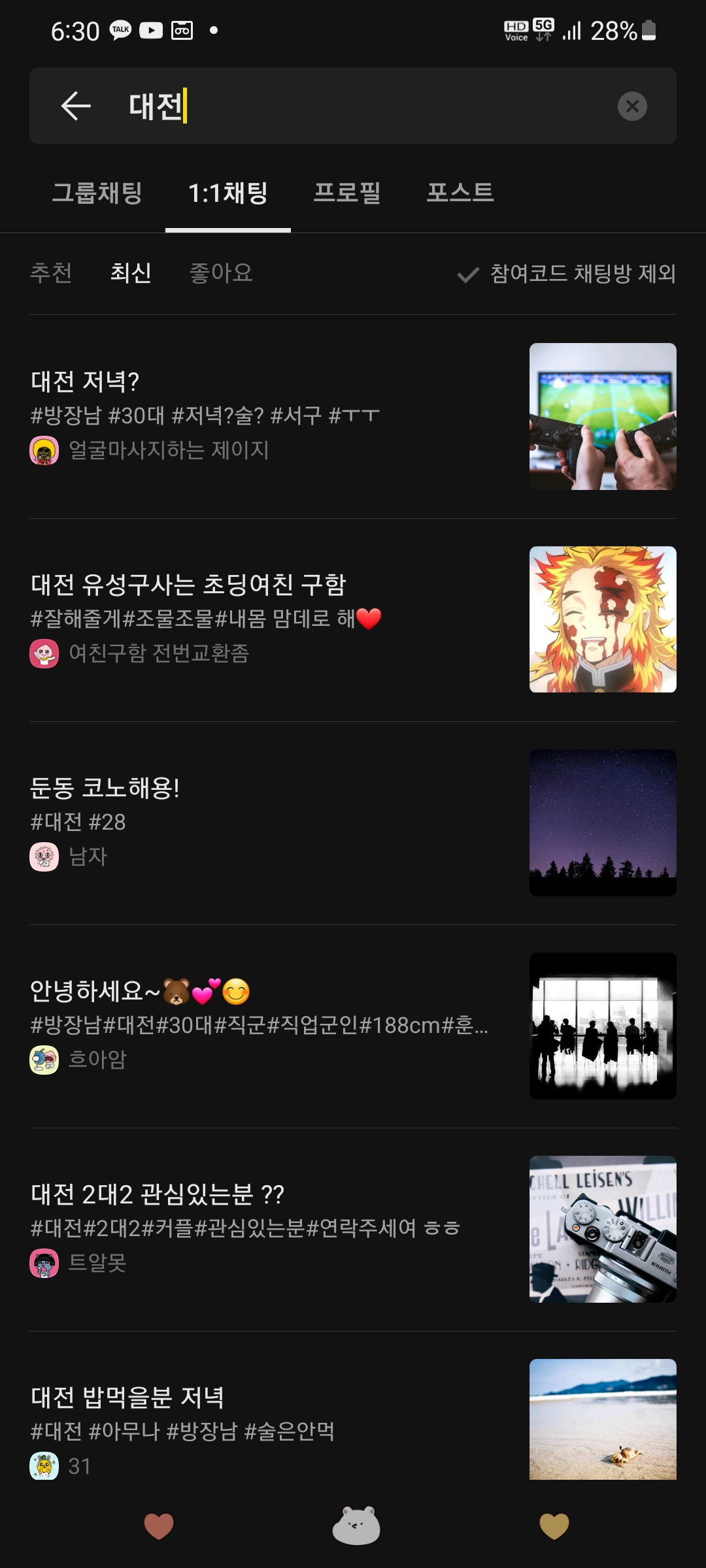Clear the 대전 search text

(x=632, y=106)
